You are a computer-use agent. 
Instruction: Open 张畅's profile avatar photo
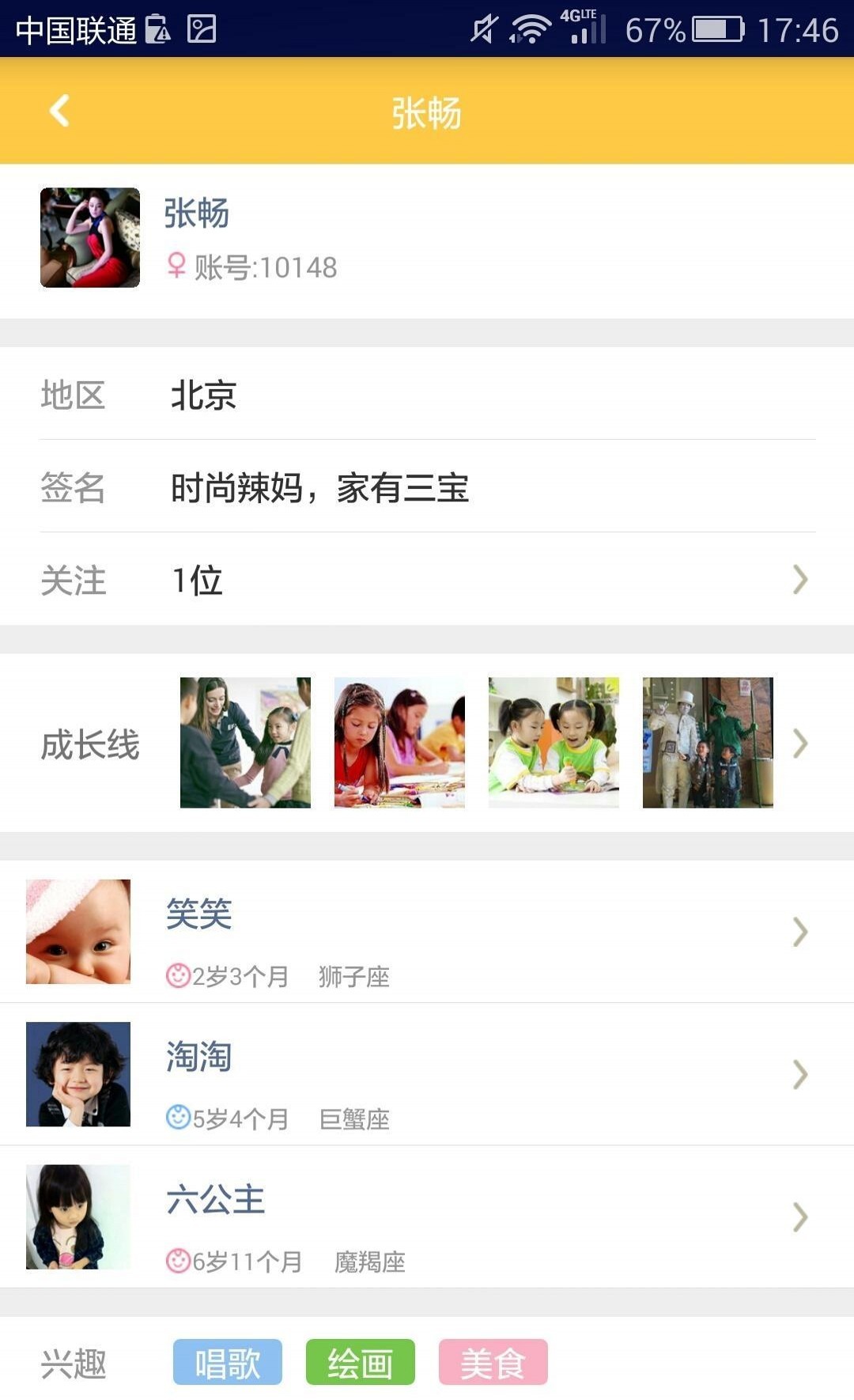[90, 237]
